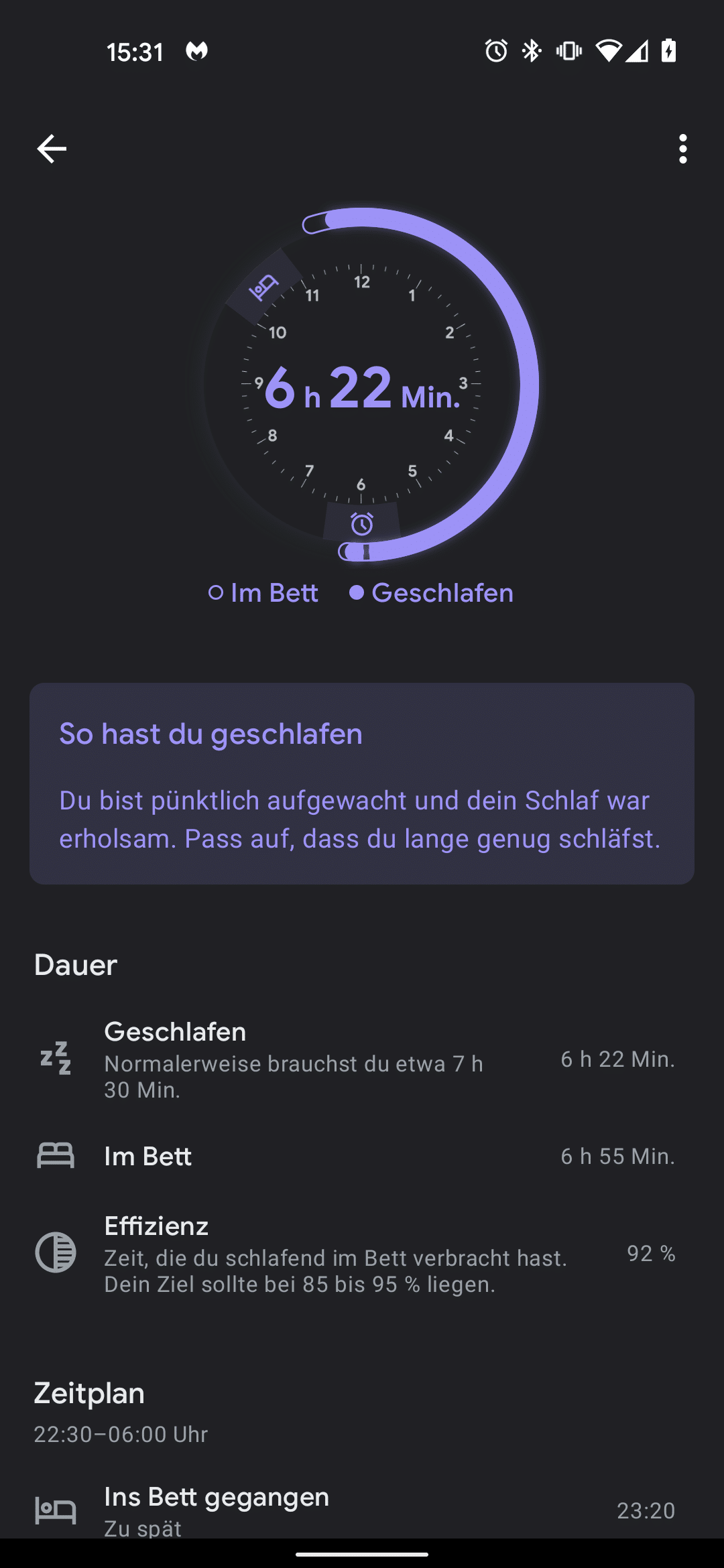The height and width of the screenshot is (1568, 724).
Task: Go back using the top arrow
Action: point(52,149)
